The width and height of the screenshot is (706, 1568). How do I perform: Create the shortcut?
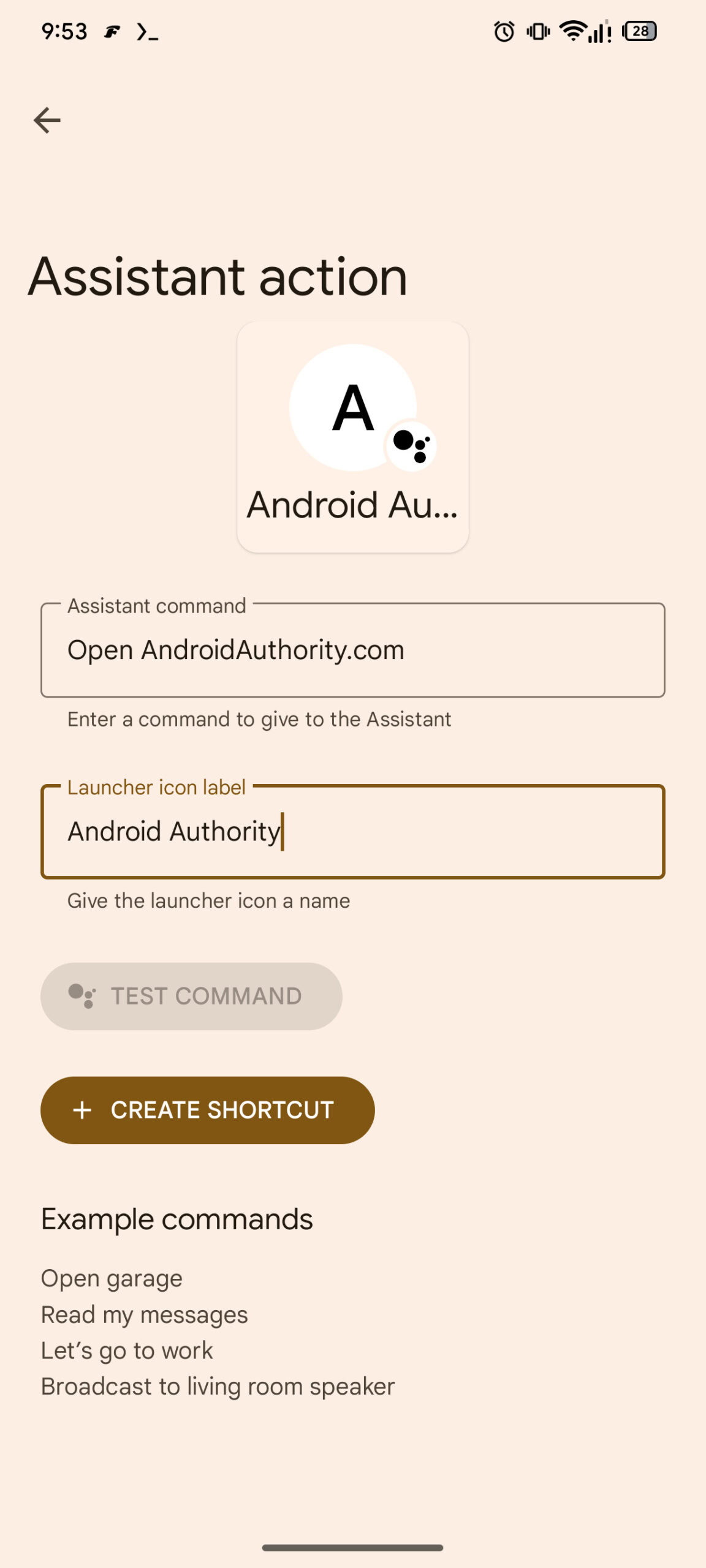tap(208, 1110)
